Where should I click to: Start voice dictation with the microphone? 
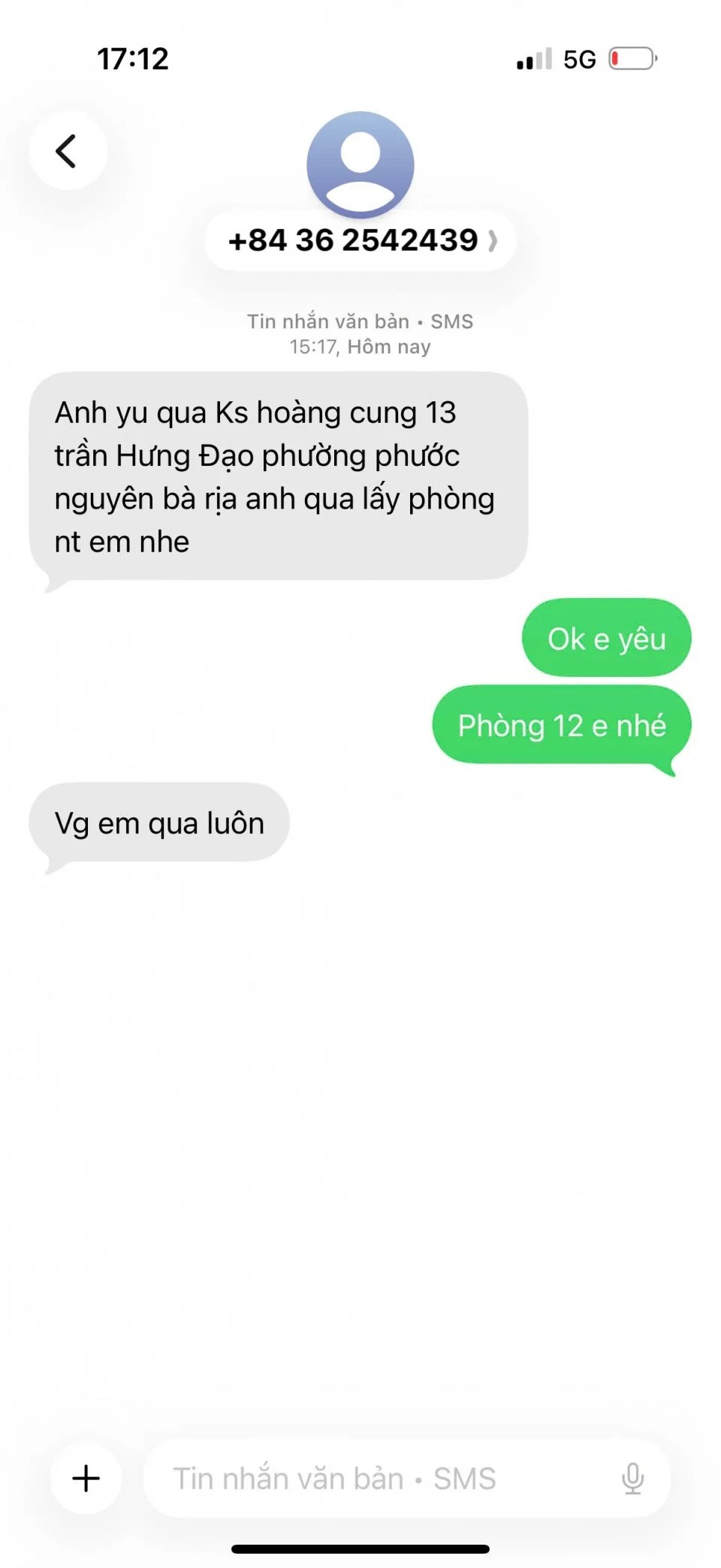(632, 1478)
